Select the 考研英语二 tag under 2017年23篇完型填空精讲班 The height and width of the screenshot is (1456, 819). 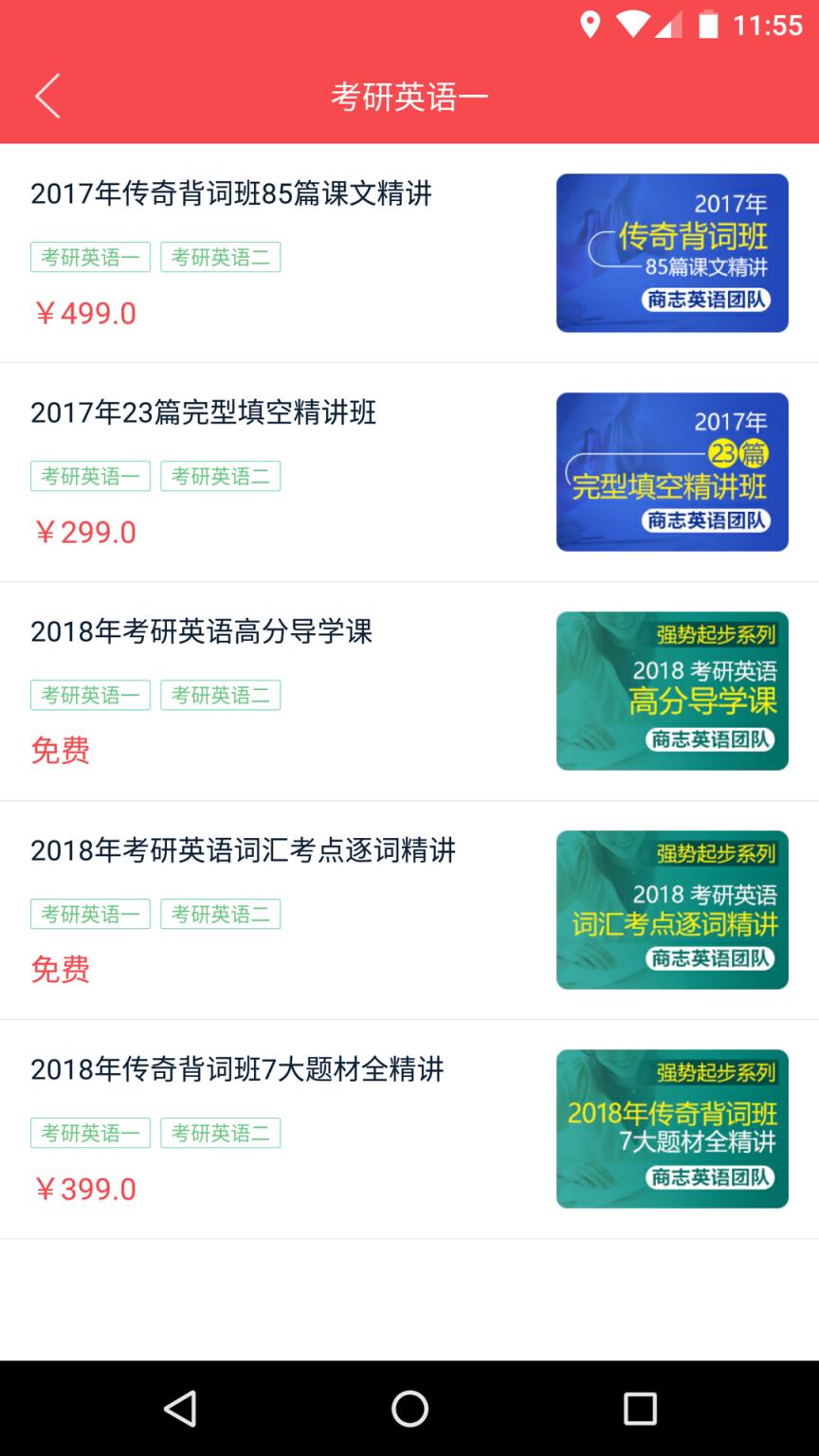point(221,476)
